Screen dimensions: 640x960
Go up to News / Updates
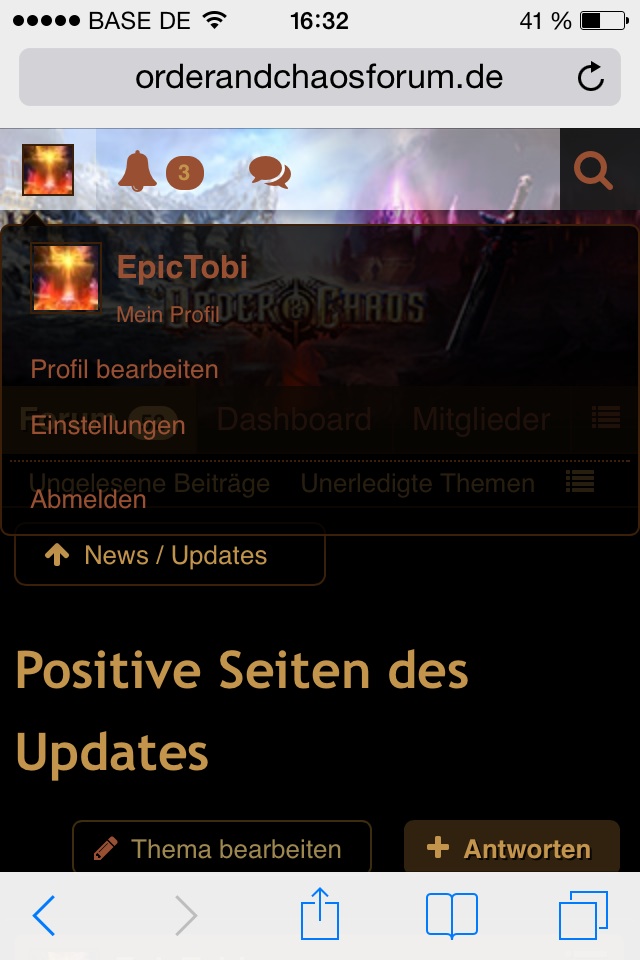(170, 555)
